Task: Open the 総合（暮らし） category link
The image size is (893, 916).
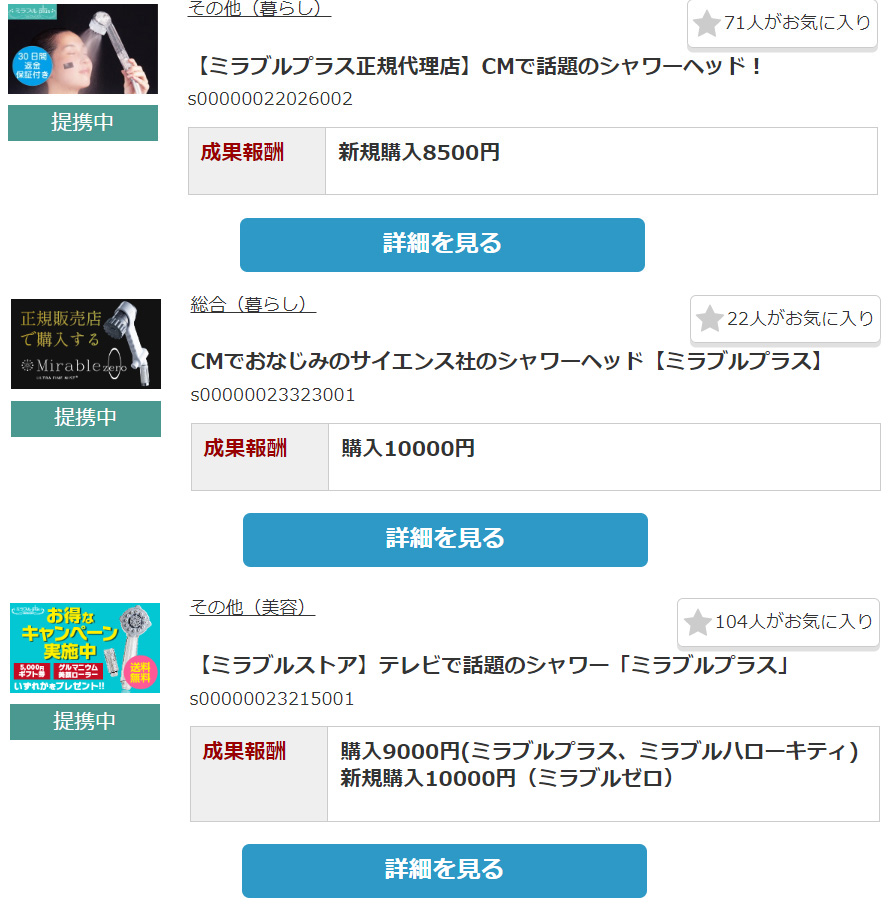Action: (253, 304)
